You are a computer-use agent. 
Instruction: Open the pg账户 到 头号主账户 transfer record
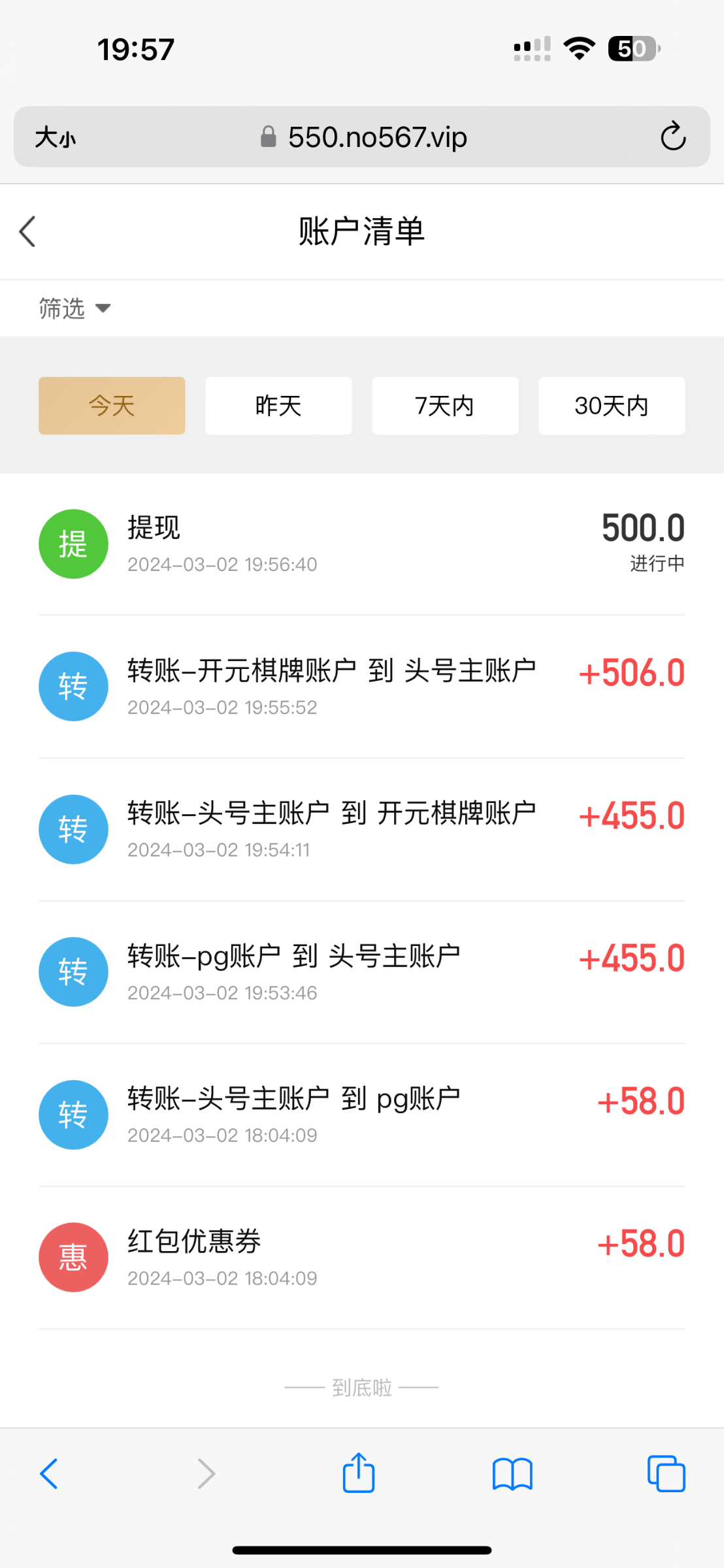361,972
